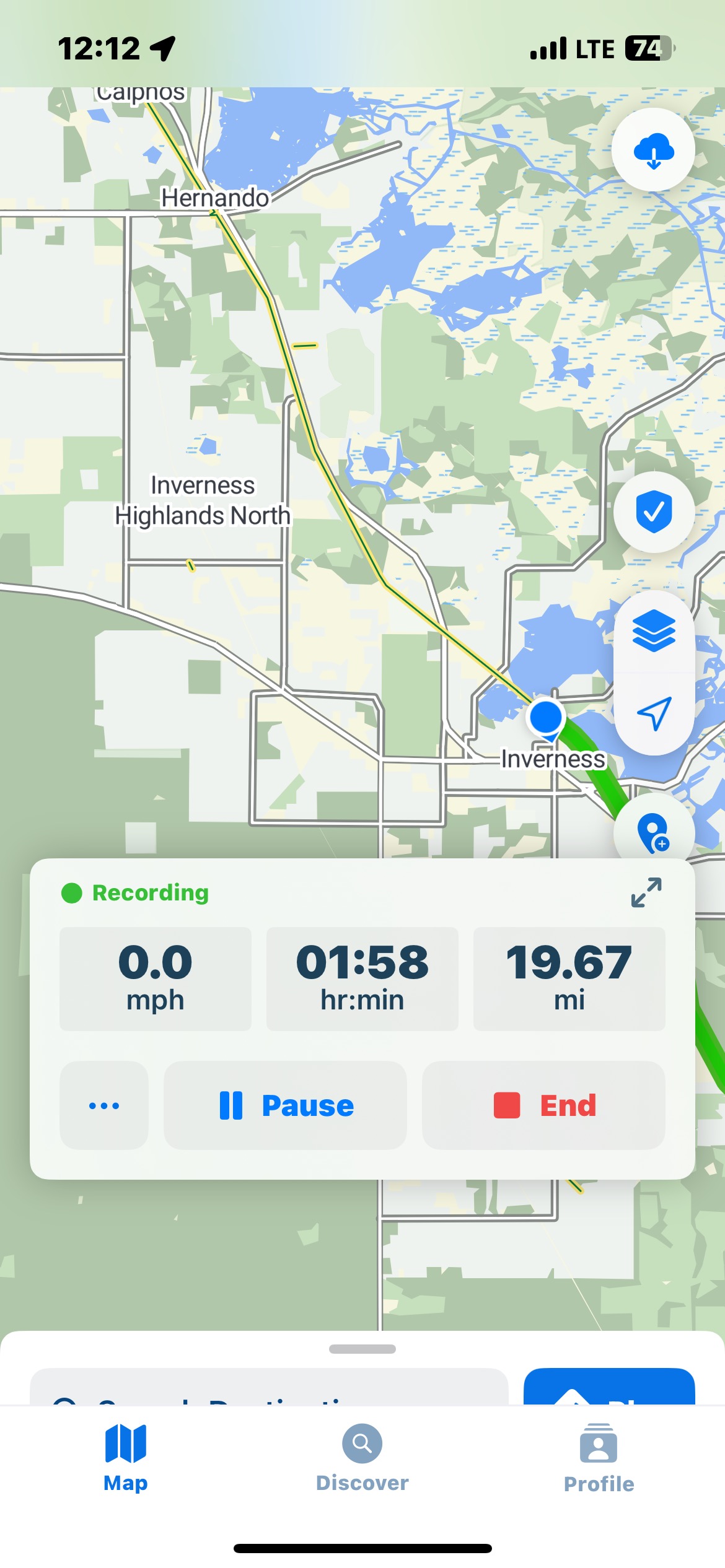This screenshot has height=1568, width=725.
Task: Recenter map on current location arrow
Action: click(654, 713)
